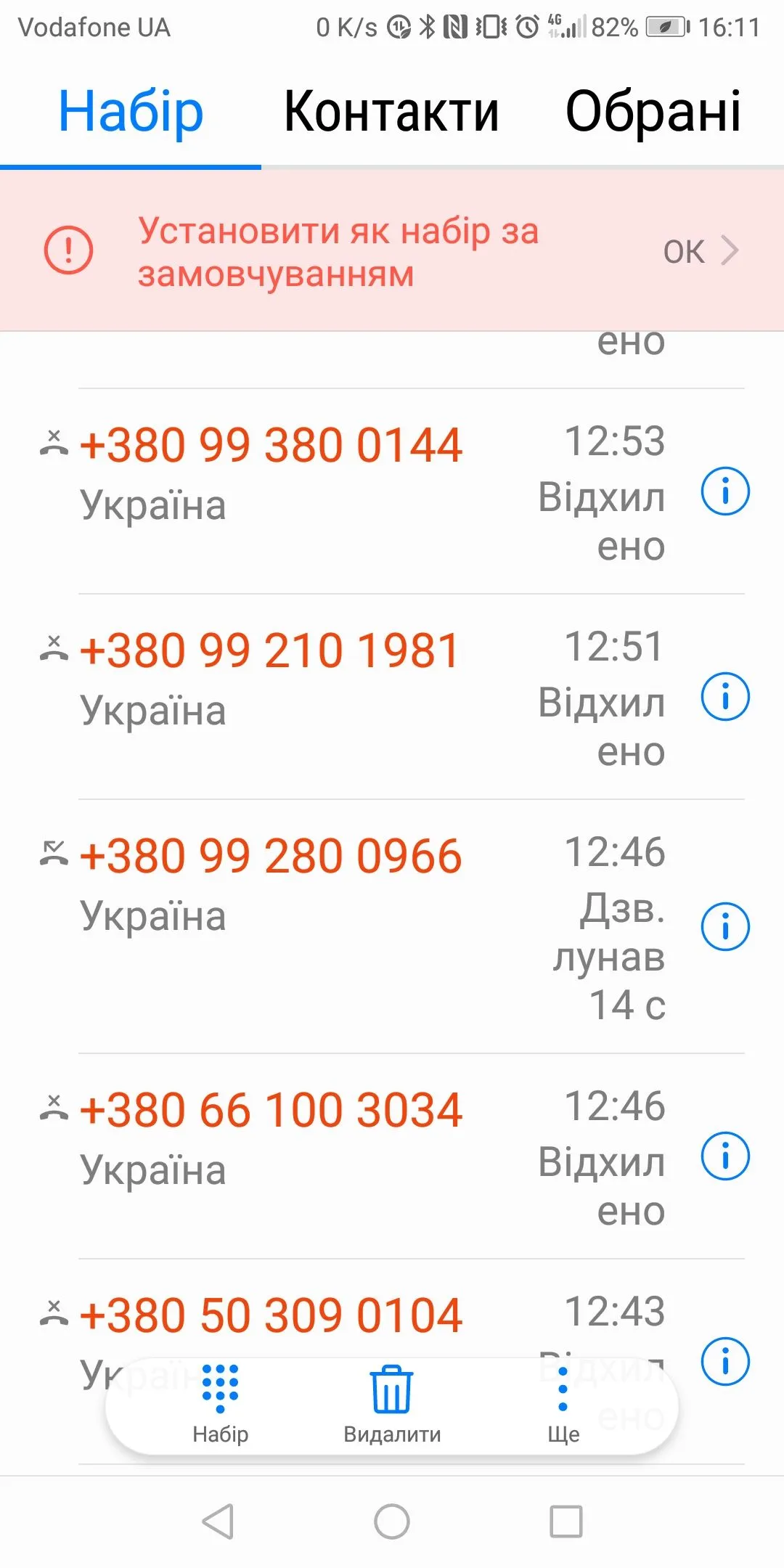784x1568 pixels.
Task: Select the Набір tab at top
Action: (x=131, y=112)
